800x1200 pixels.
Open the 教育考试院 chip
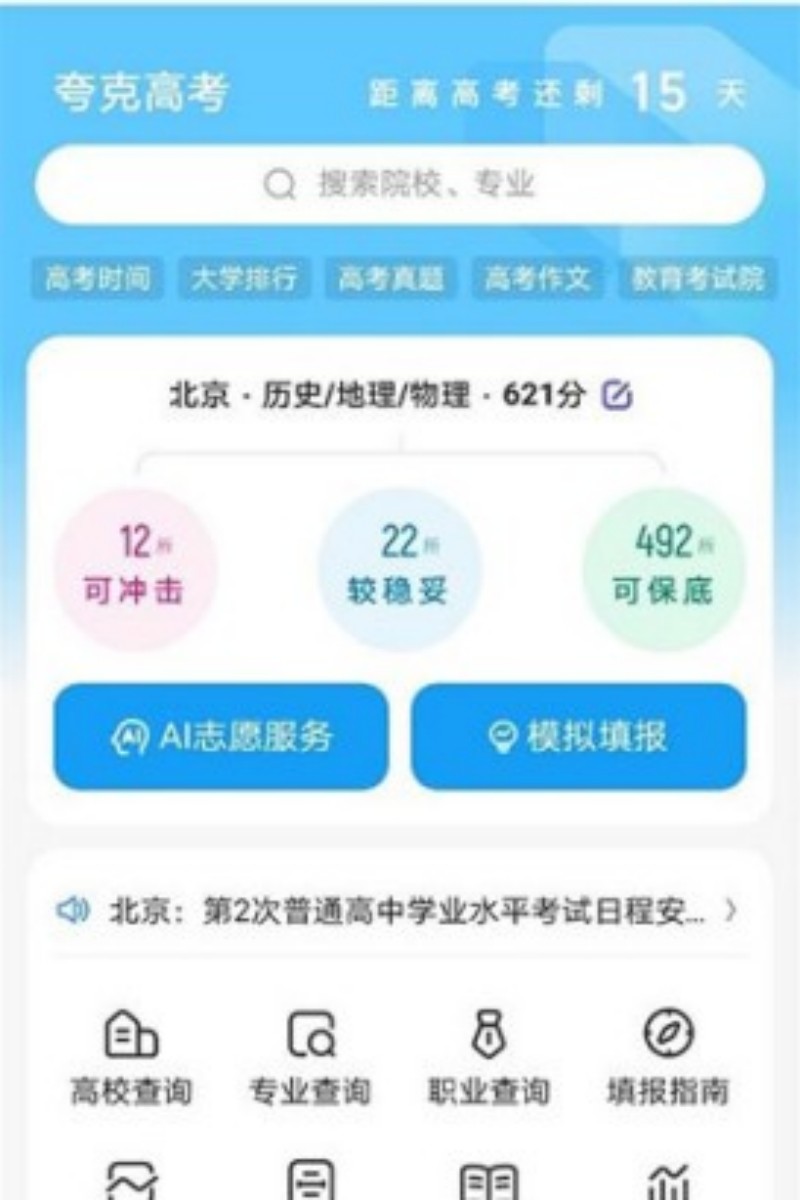point(697,279)
